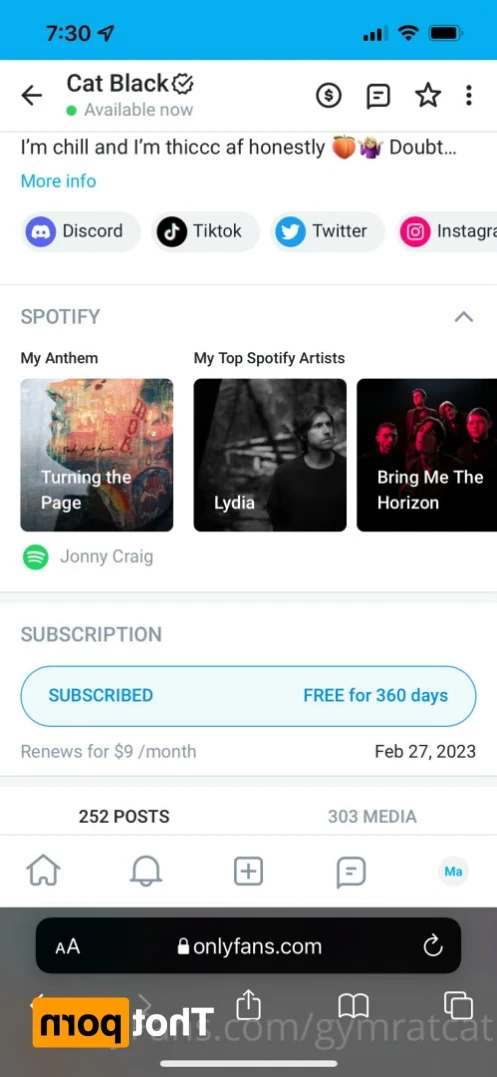Open the three-dot overflow menu
497x1077 pixels.
coord(469,95)
